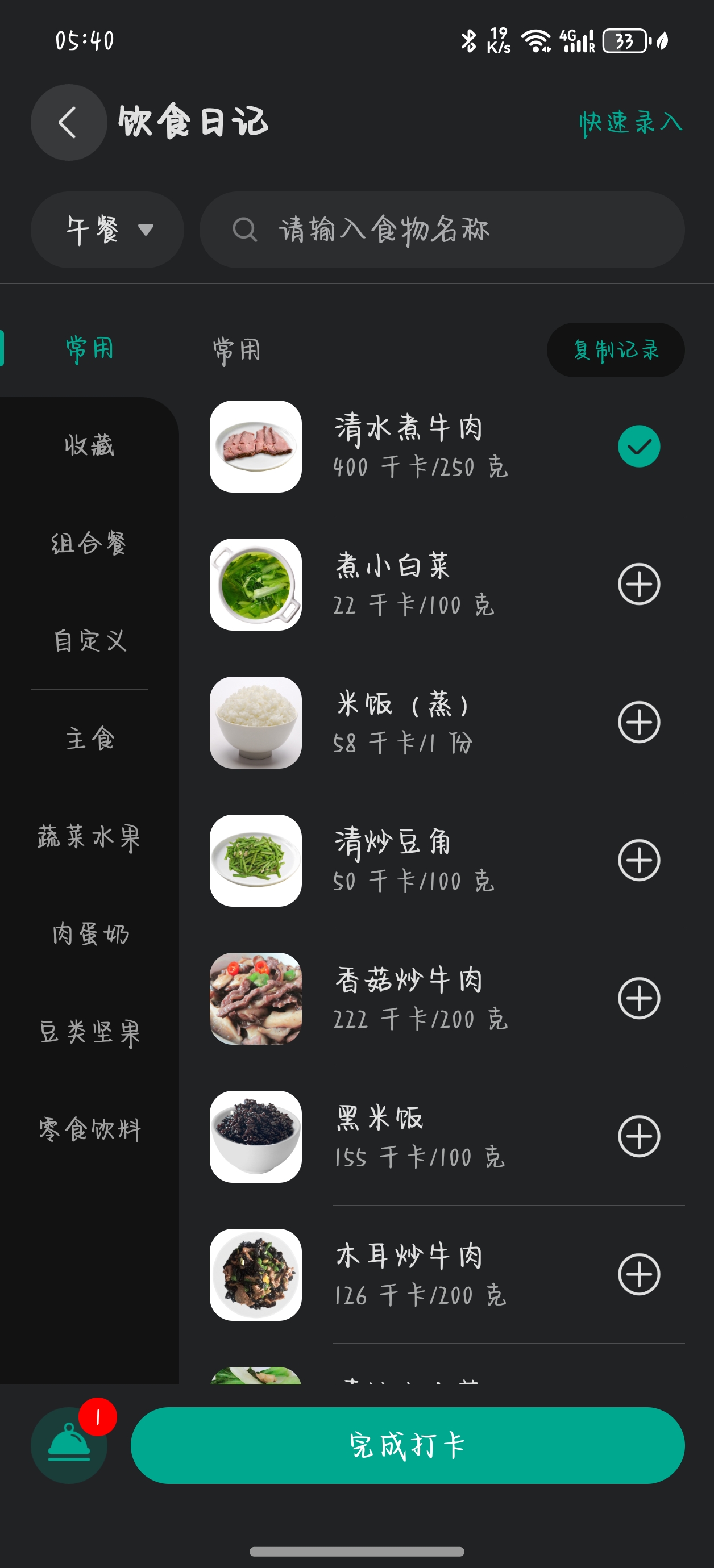Deselect 清水煮牛肉 via its green checkmark

click(639, 445)
